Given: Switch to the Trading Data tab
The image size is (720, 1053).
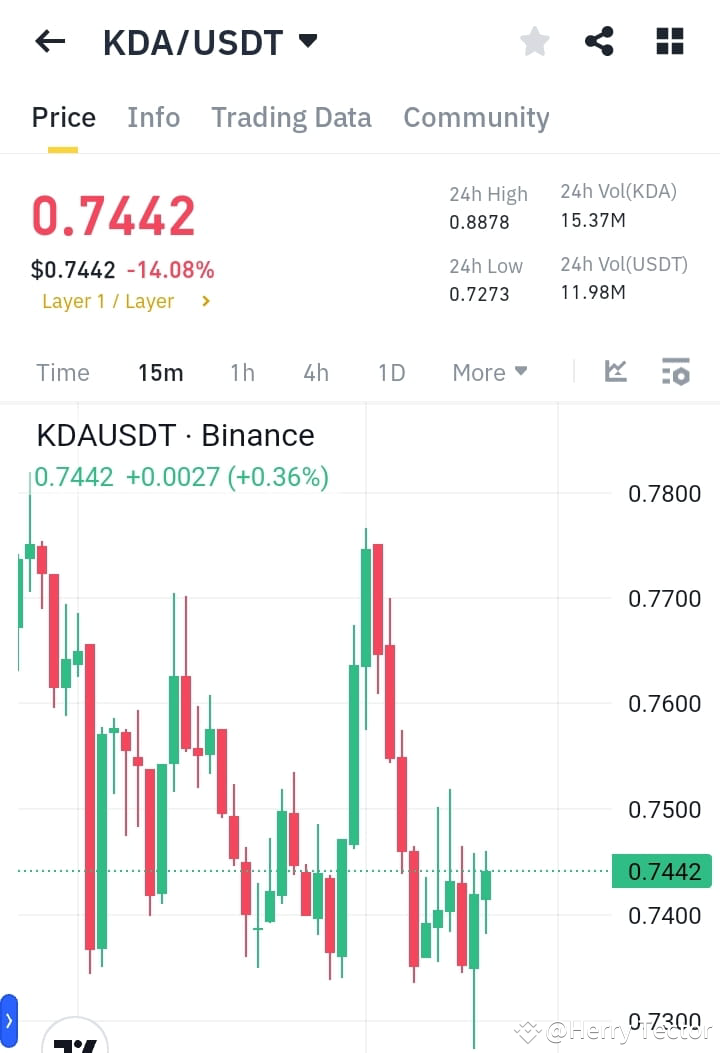Looking at the screenshot, I should [291, 117].
